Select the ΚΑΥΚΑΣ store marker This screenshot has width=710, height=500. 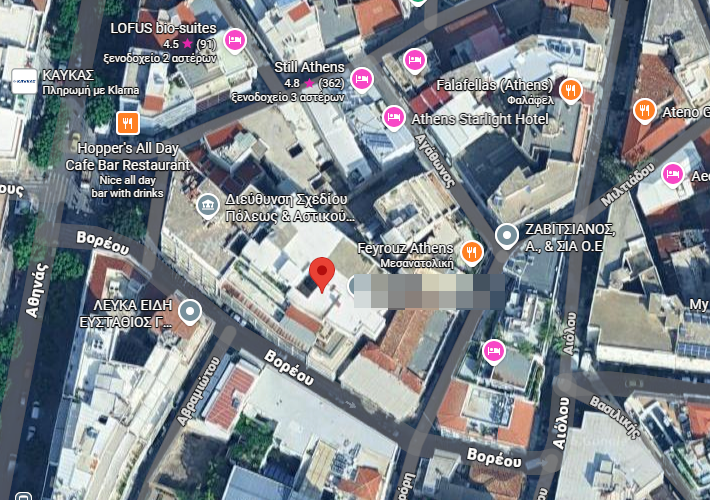24,82
